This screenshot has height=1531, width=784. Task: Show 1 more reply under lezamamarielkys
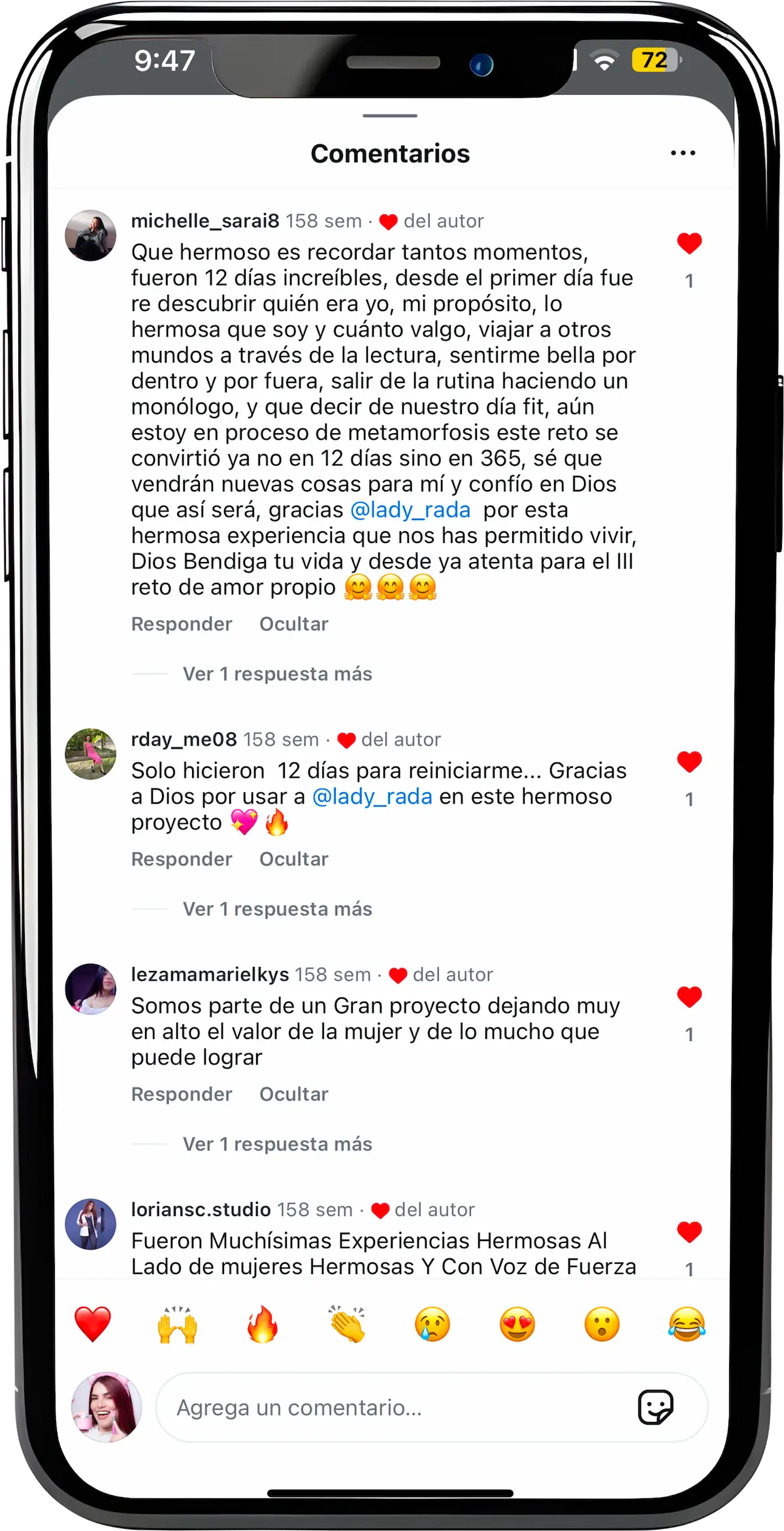point(277,1144)
